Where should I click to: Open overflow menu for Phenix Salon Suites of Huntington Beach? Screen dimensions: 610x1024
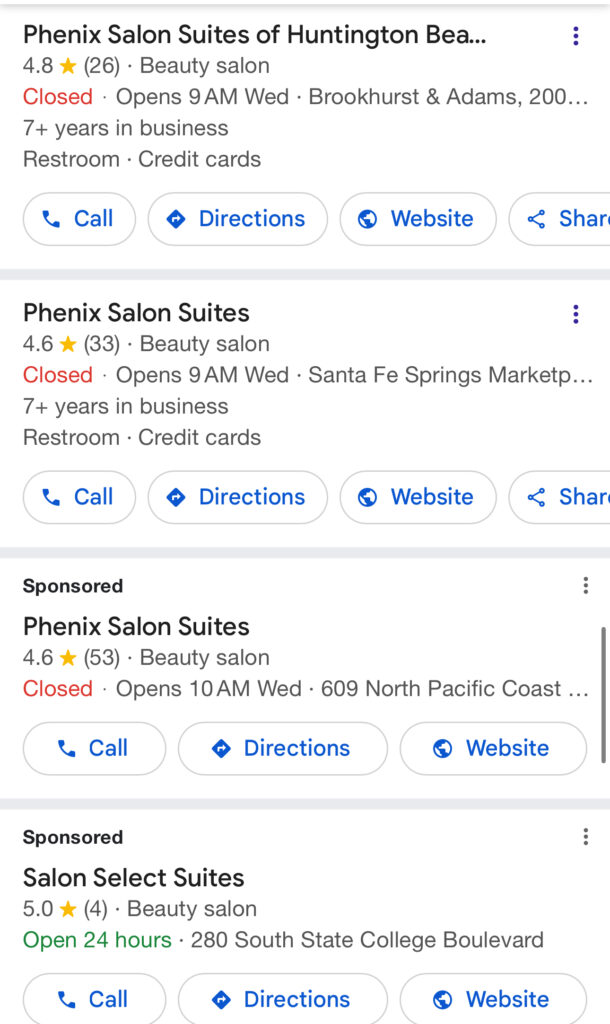tap(575, 36)
